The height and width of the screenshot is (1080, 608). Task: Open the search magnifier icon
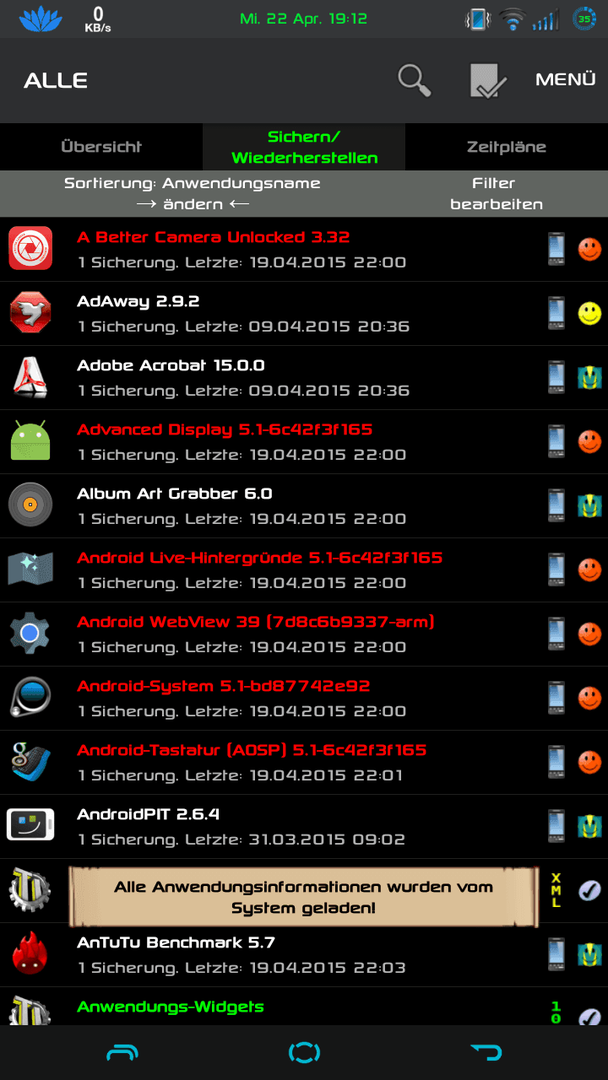[x=415, y=81]
